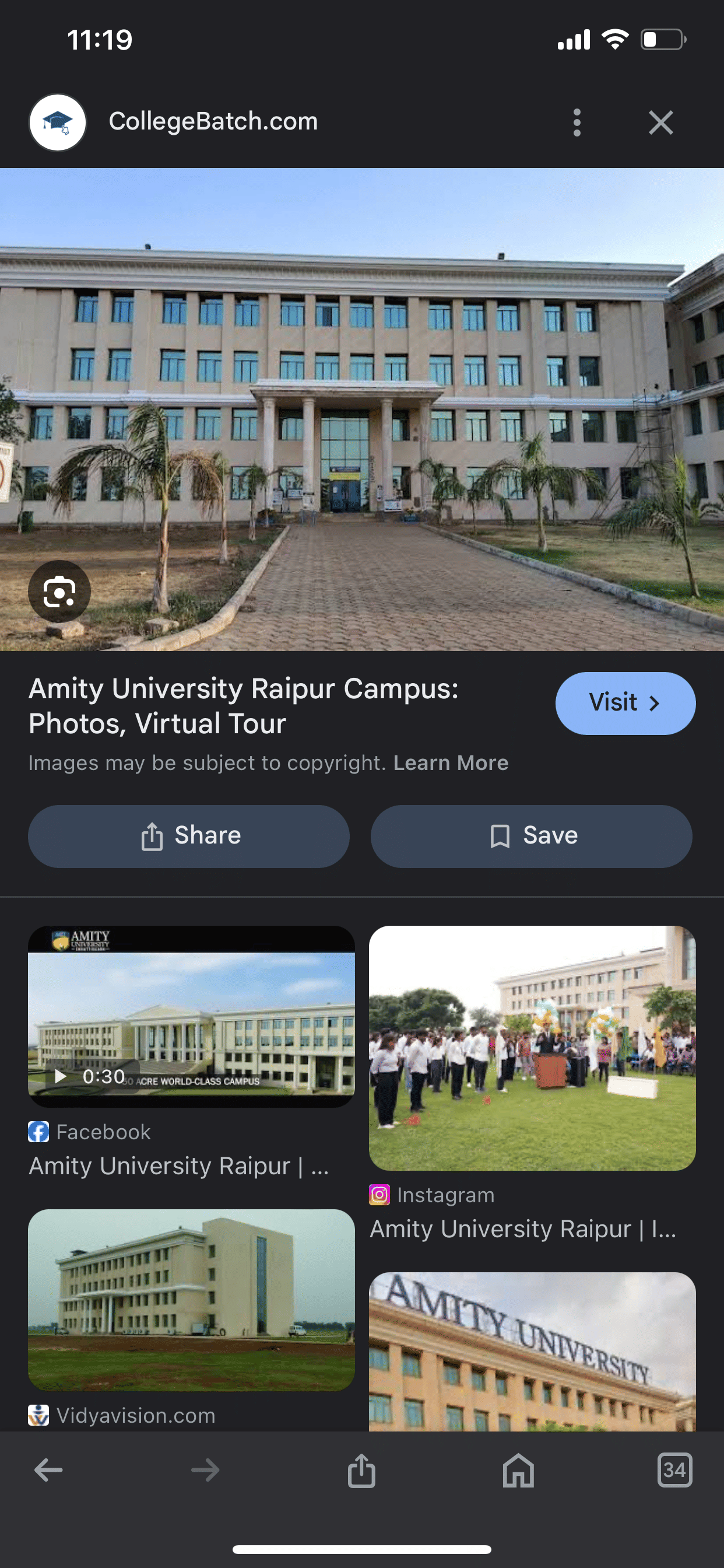
Task: Tap the CollegeBatch.com header title
Action: pyautogui.click(x=213, y=121)
